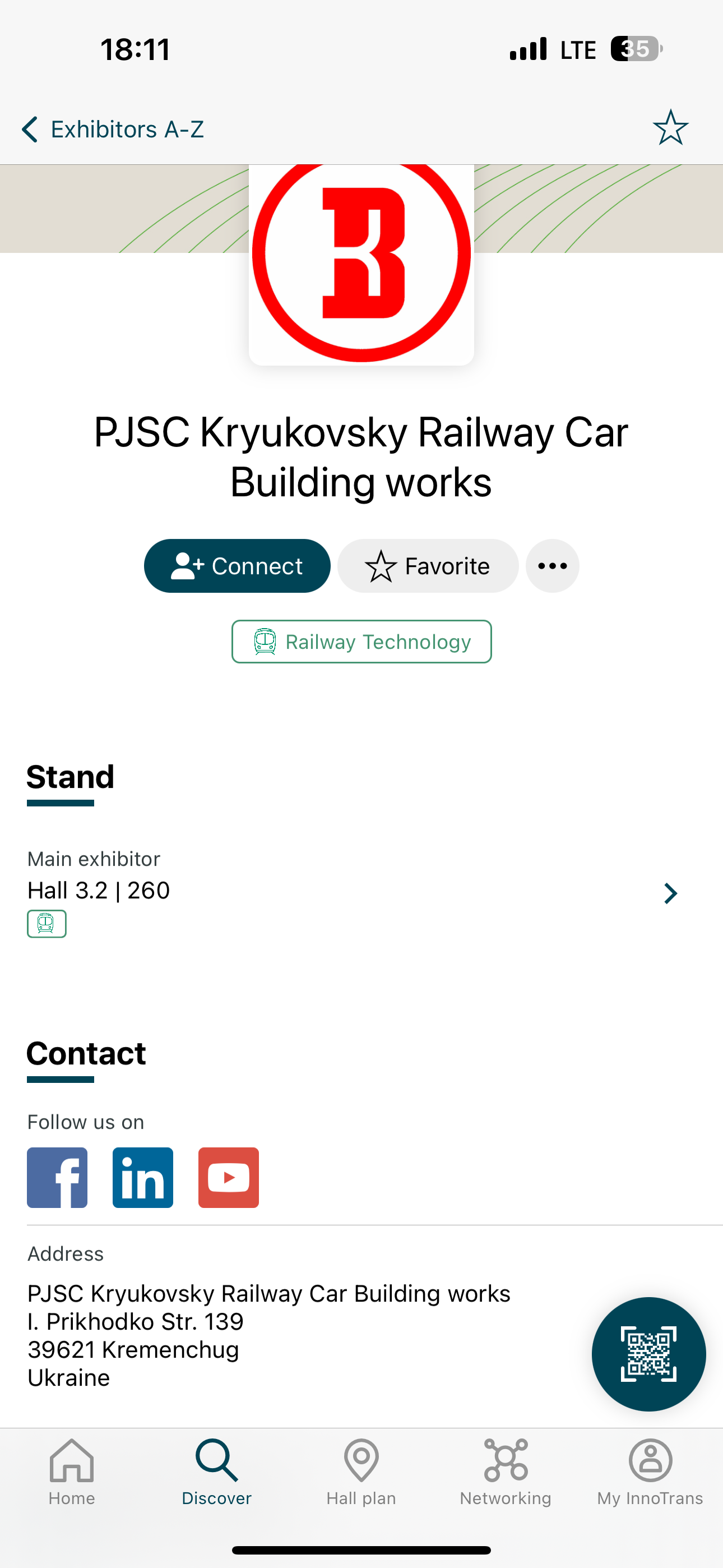Open the QR code scanner button

(648, 1354)
